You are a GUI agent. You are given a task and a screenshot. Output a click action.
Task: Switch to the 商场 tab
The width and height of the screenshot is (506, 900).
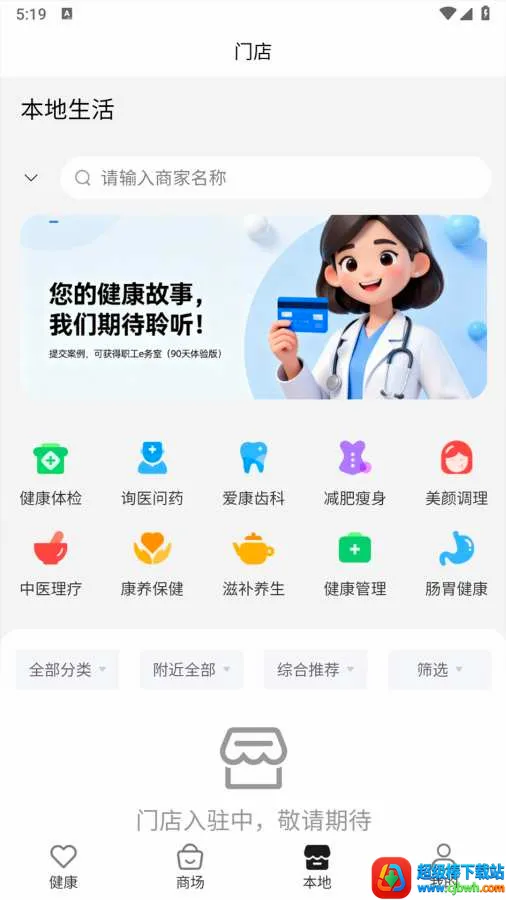[190, 867]
